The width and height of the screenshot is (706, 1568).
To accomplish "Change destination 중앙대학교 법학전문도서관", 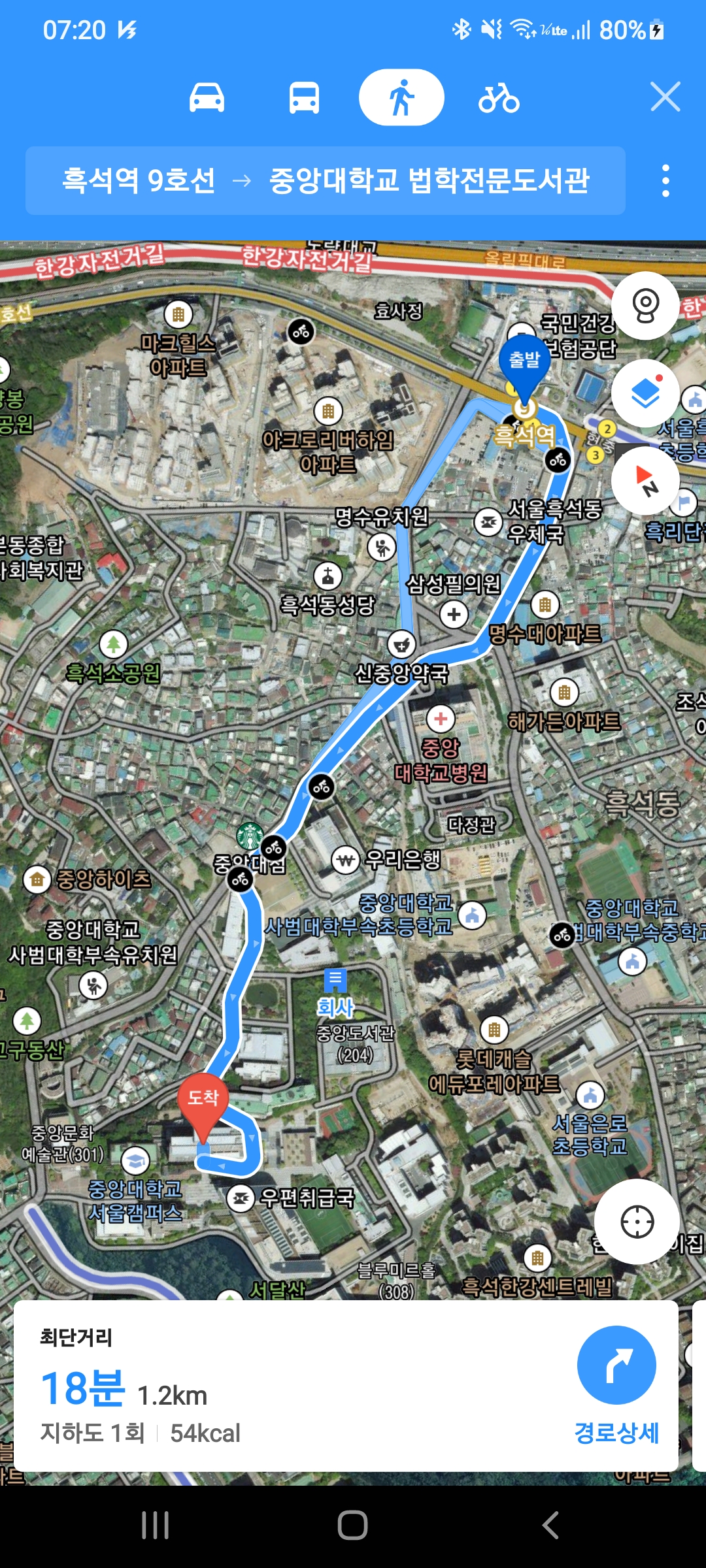I will tap(429, 181).
